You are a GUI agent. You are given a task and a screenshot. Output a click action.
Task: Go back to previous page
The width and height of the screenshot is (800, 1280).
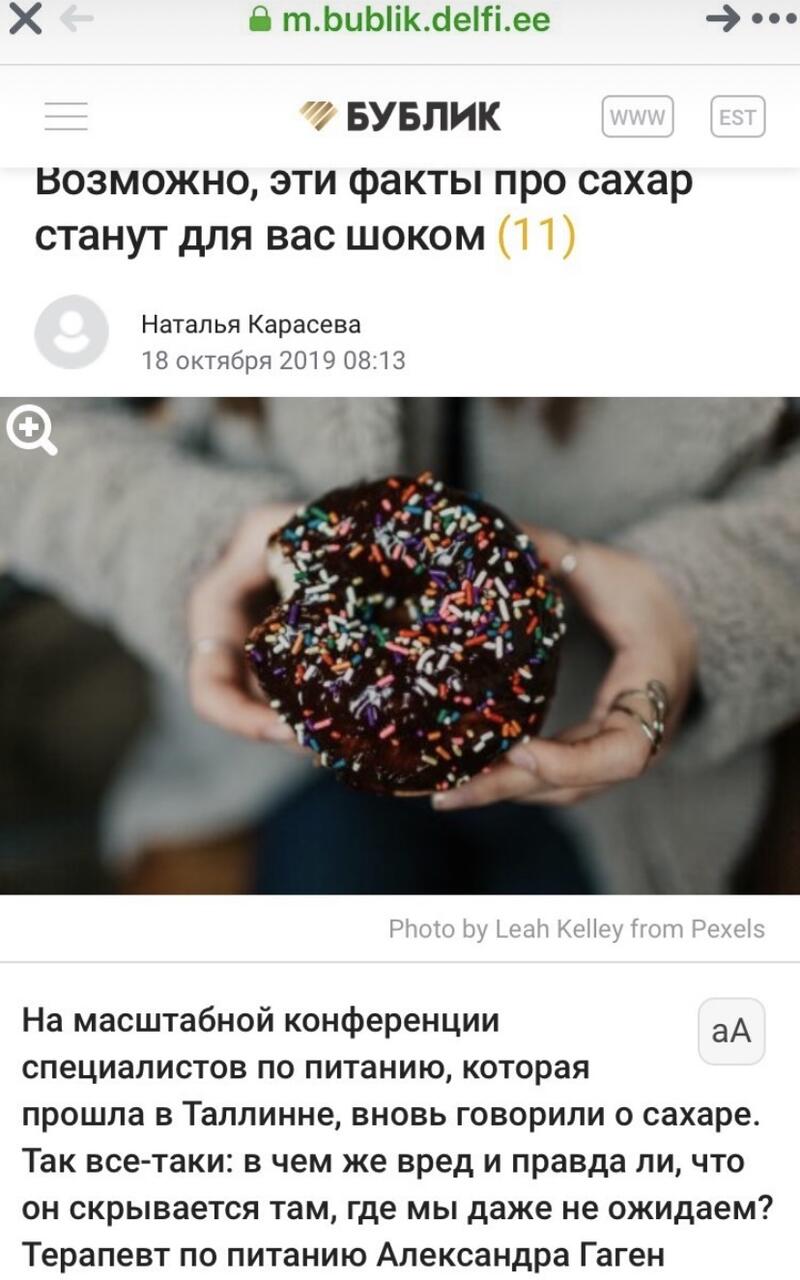pos(78,20)
